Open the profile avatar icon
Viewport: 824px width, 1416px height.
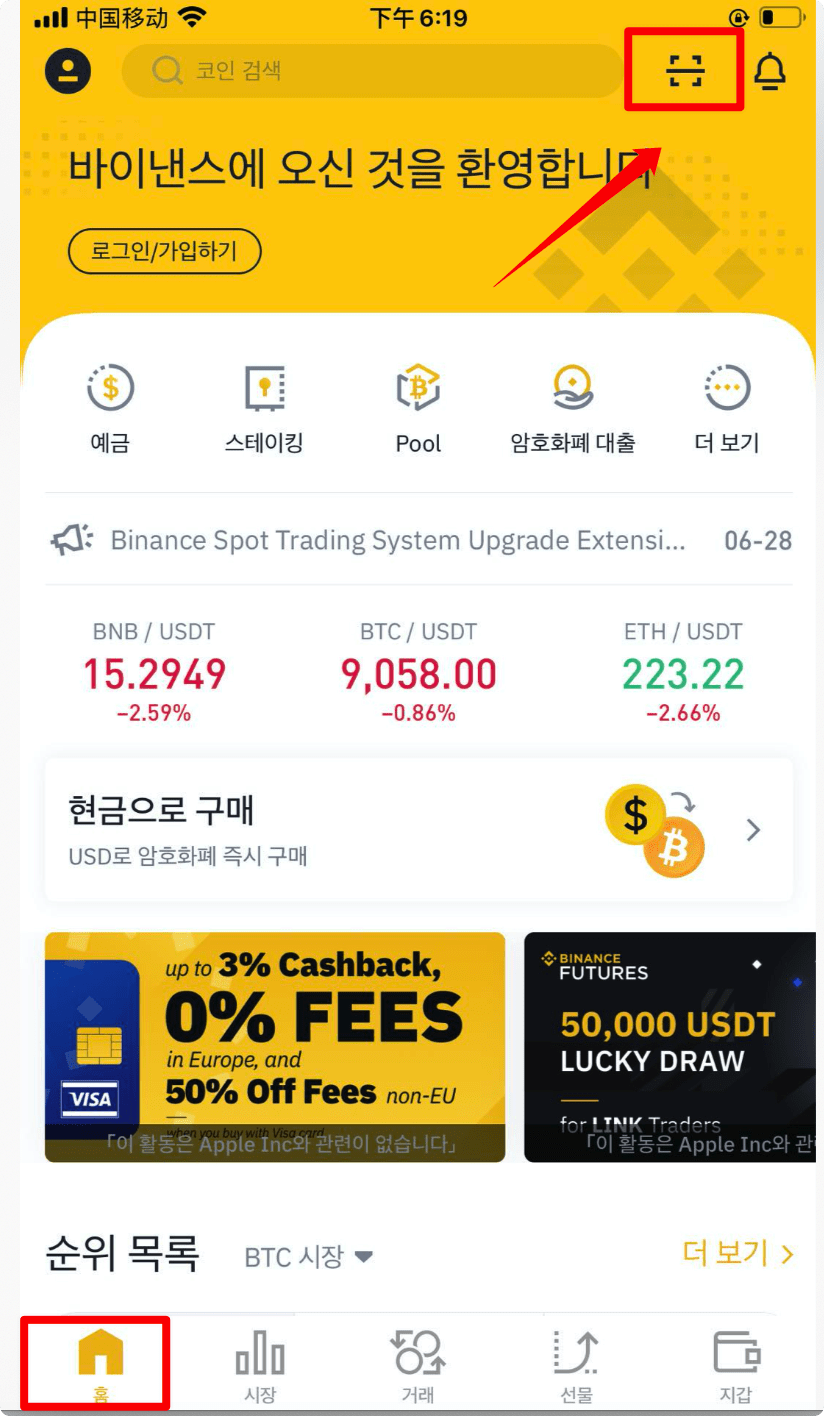click(68, 71)
